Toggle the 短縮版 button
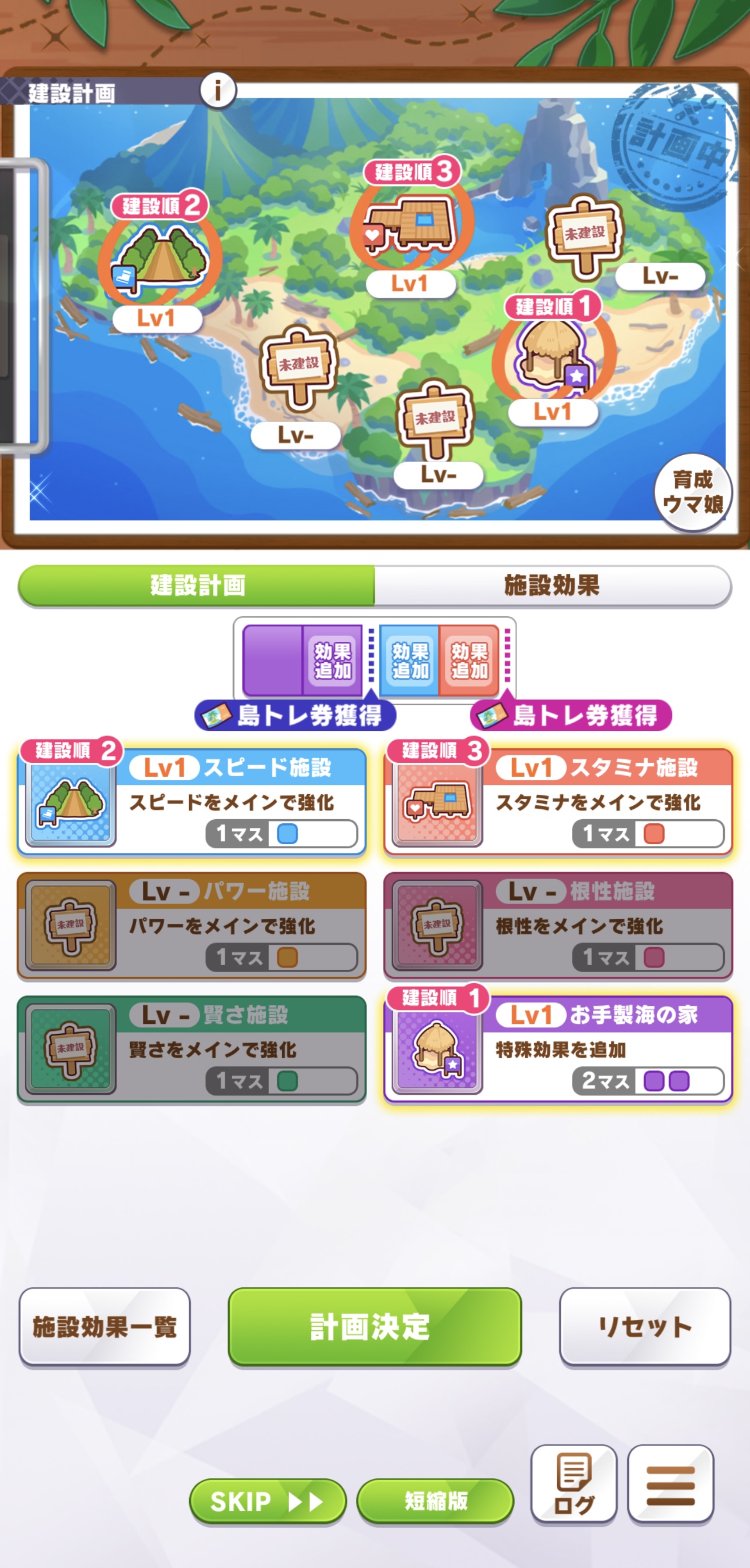The width and height of the screenshot is (750, 1568). 435,1501
